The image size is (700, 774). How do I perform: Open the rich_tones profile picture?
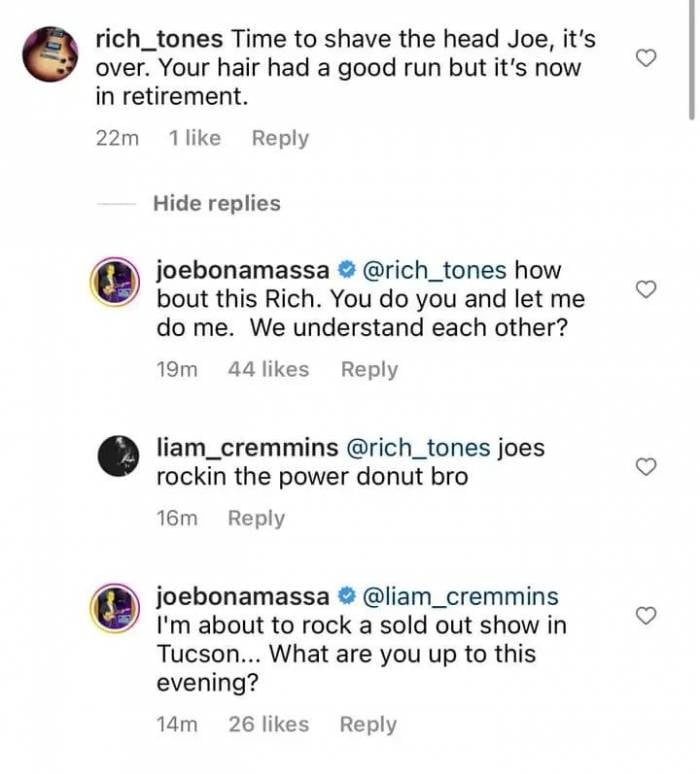pos(50,53)
